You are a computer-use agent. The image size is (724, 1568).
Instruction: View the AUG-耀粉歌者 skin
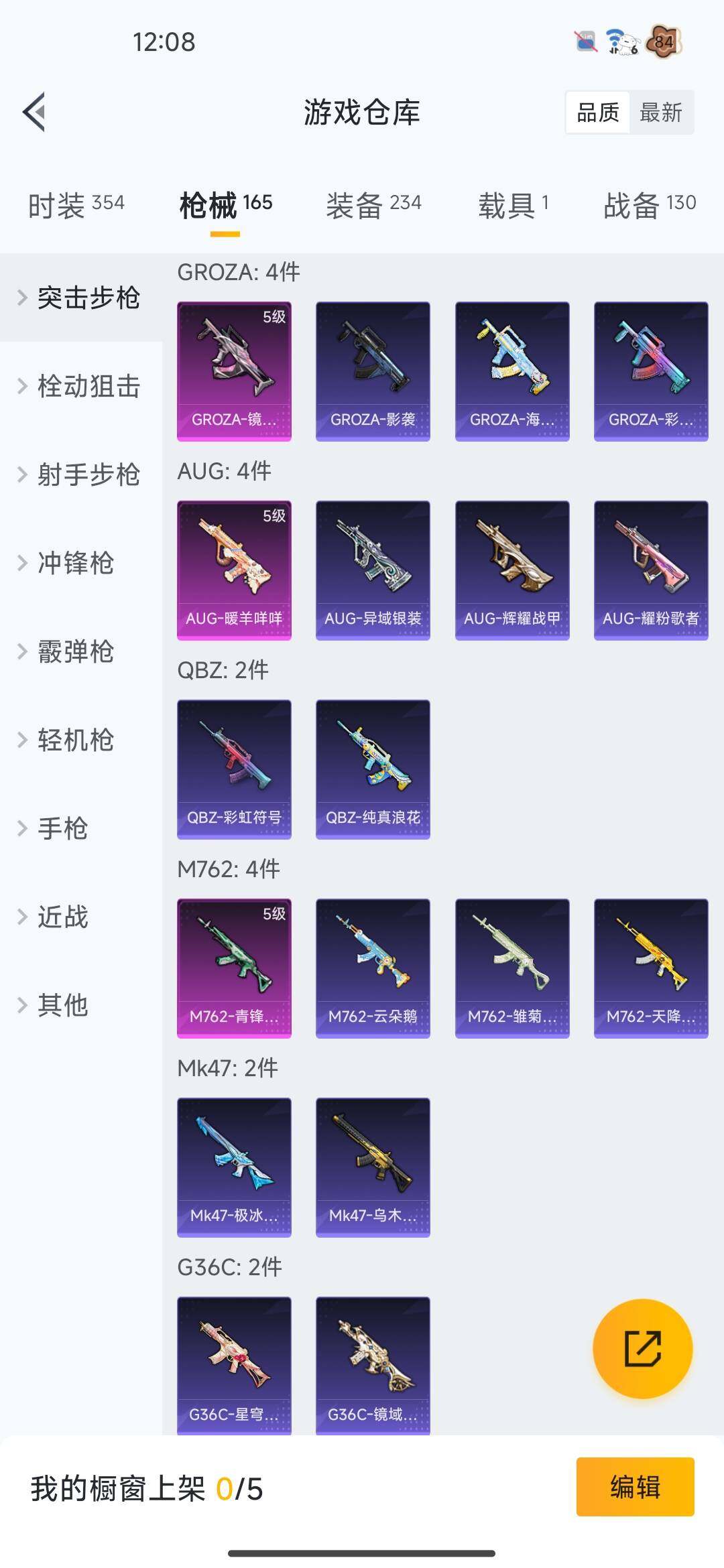point(651,570)
